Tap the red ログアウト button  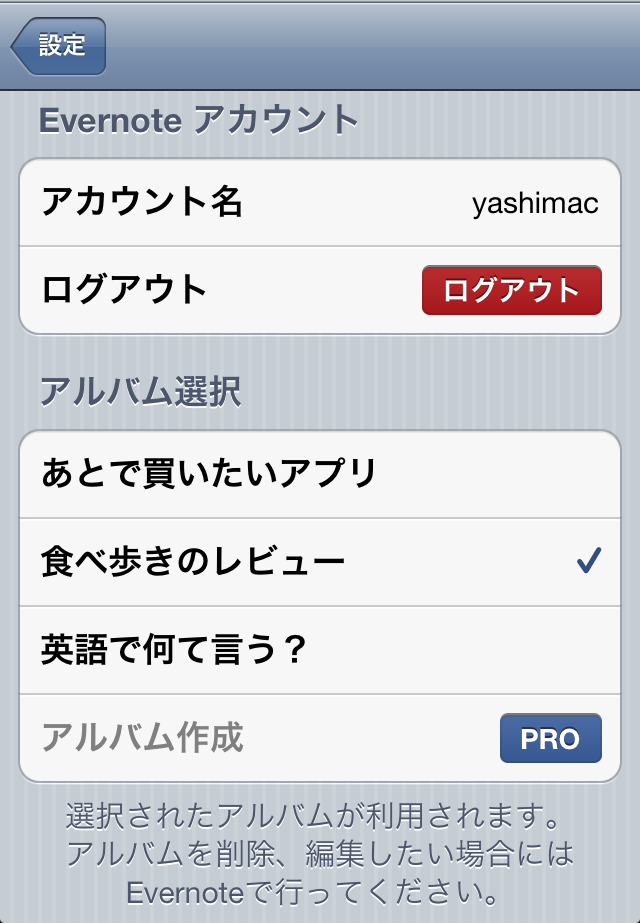coord(511,291)
